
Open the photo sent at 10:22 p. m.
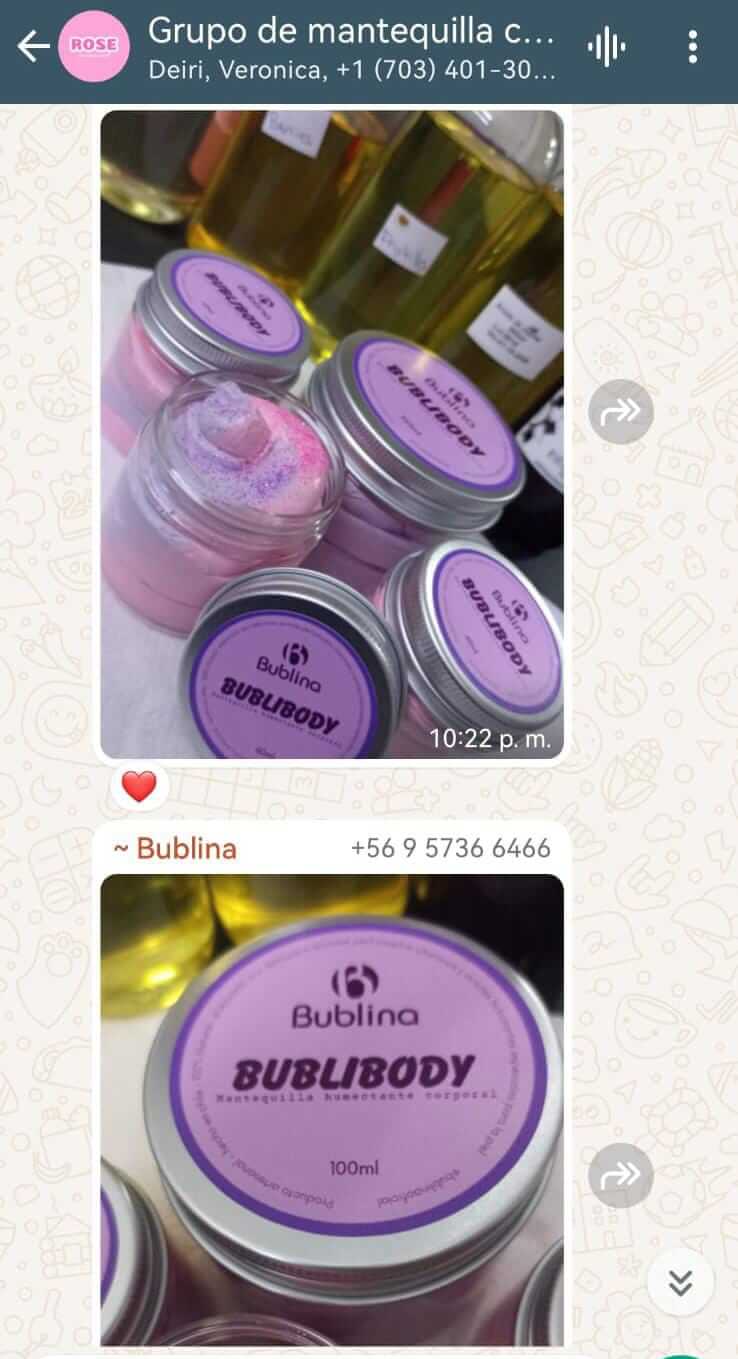[332, 434]
